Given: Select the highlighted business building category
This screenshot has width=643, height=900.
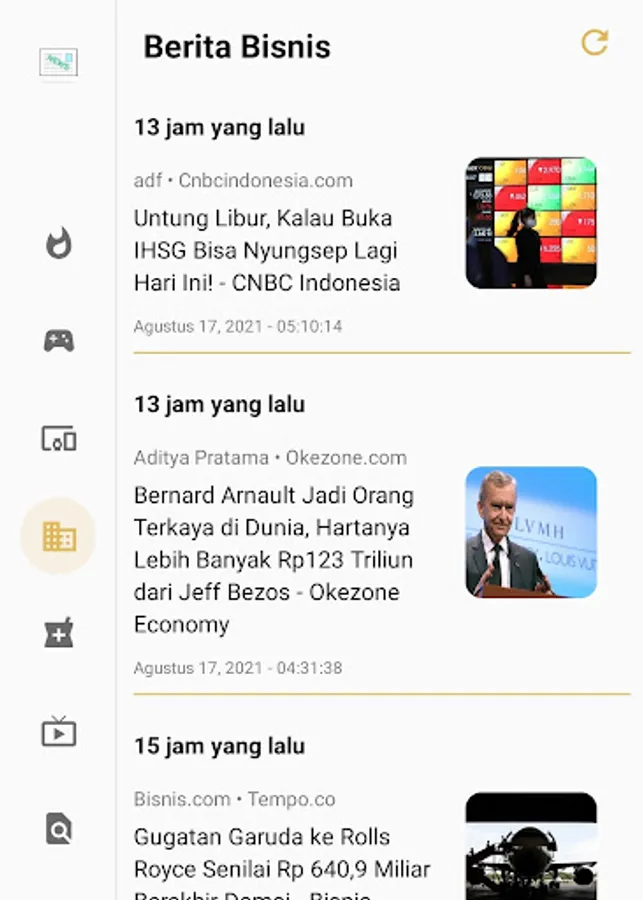Looking at the screenshot, I should tap(59, 536).
